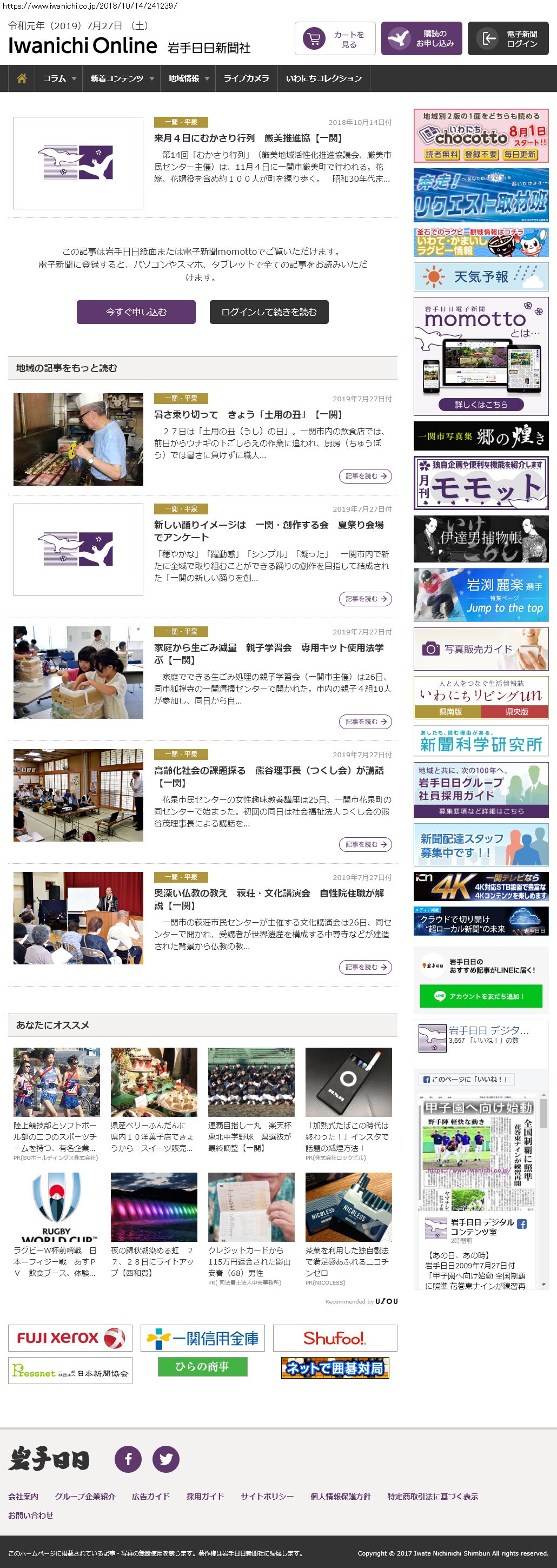Add LINE account via アカウントを友だち追加
Image resolution: width=557 pixels, height=1568 pixels.
click(480, 996)
